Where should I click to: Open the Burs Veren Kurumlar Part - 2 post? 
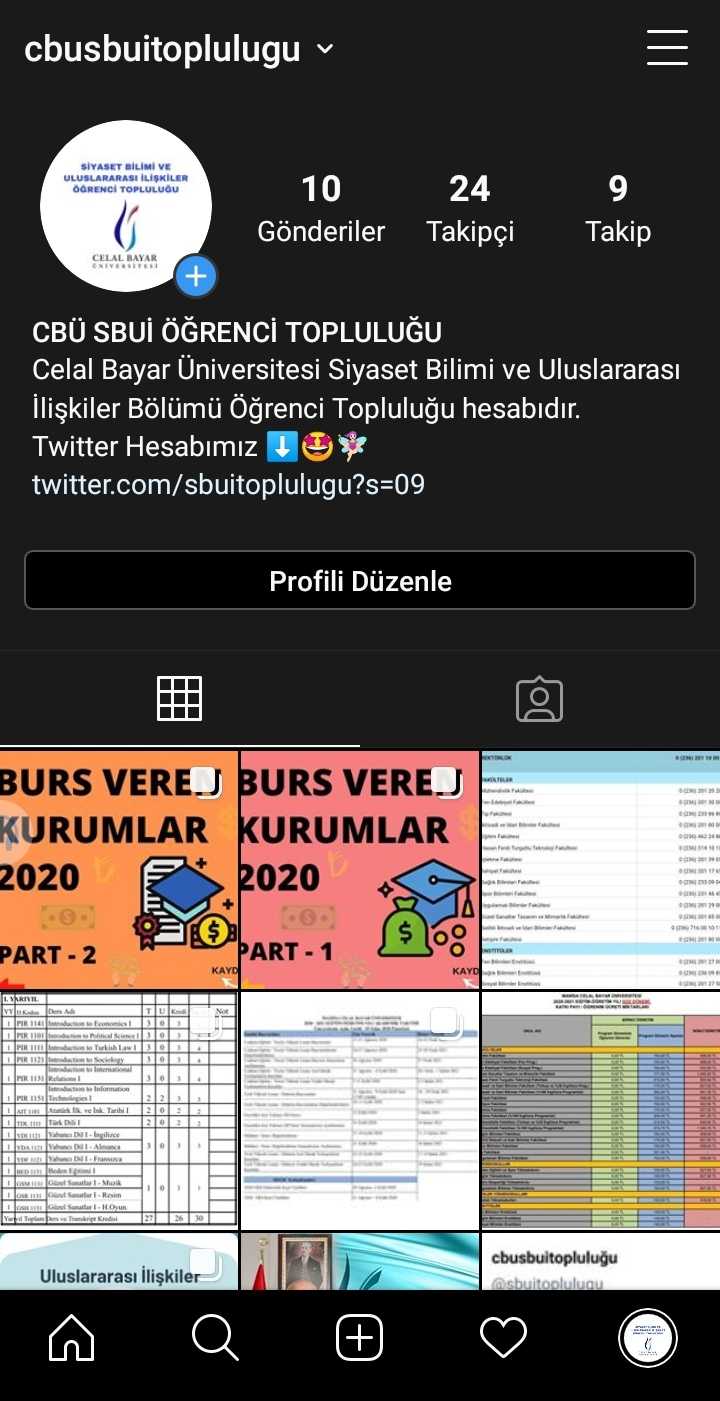point(119,868)
